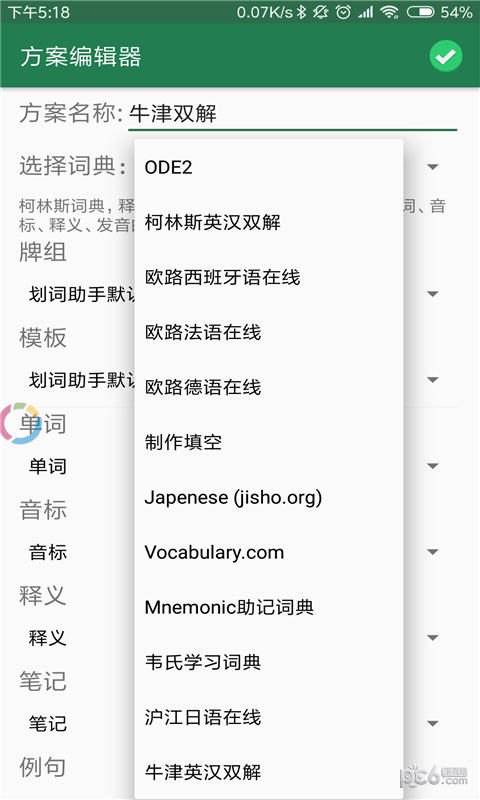
Task: Choose 韦氏学习词典 dictionary
Action: point(269,663)
